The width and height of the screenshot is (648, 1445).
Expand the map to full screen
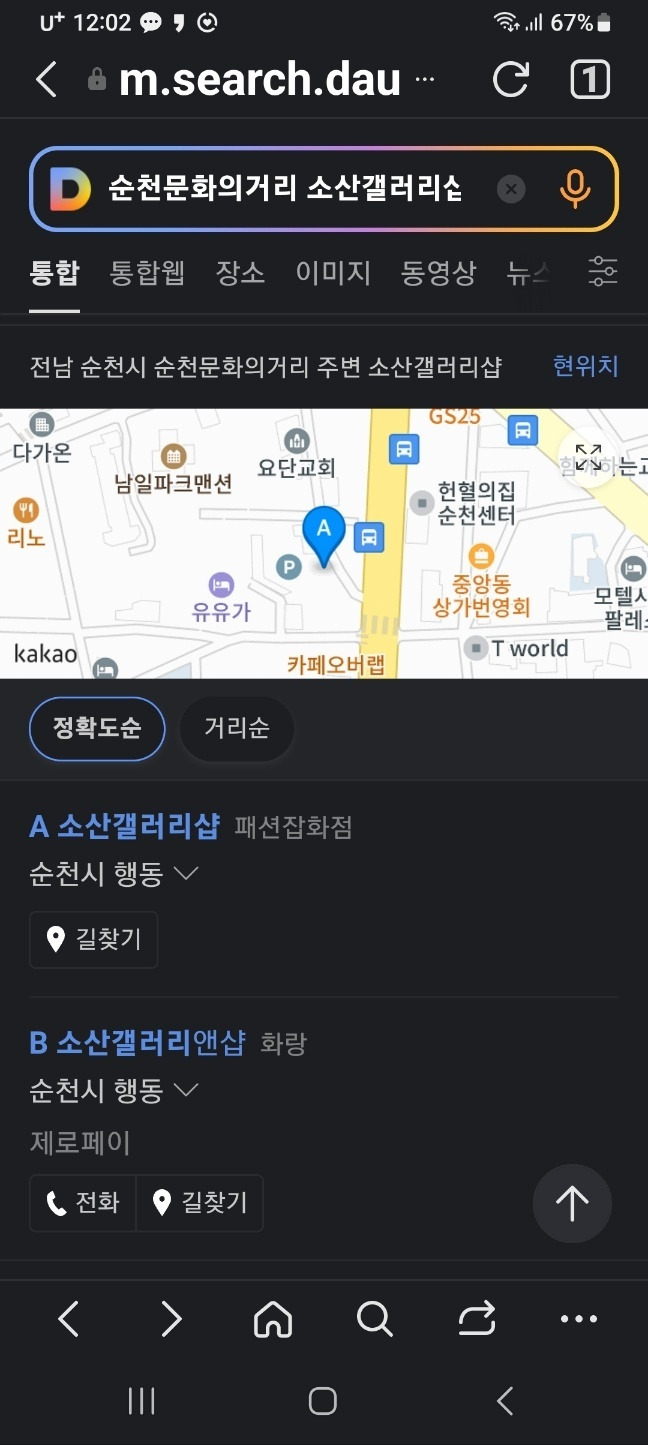(x=588, y=457)
